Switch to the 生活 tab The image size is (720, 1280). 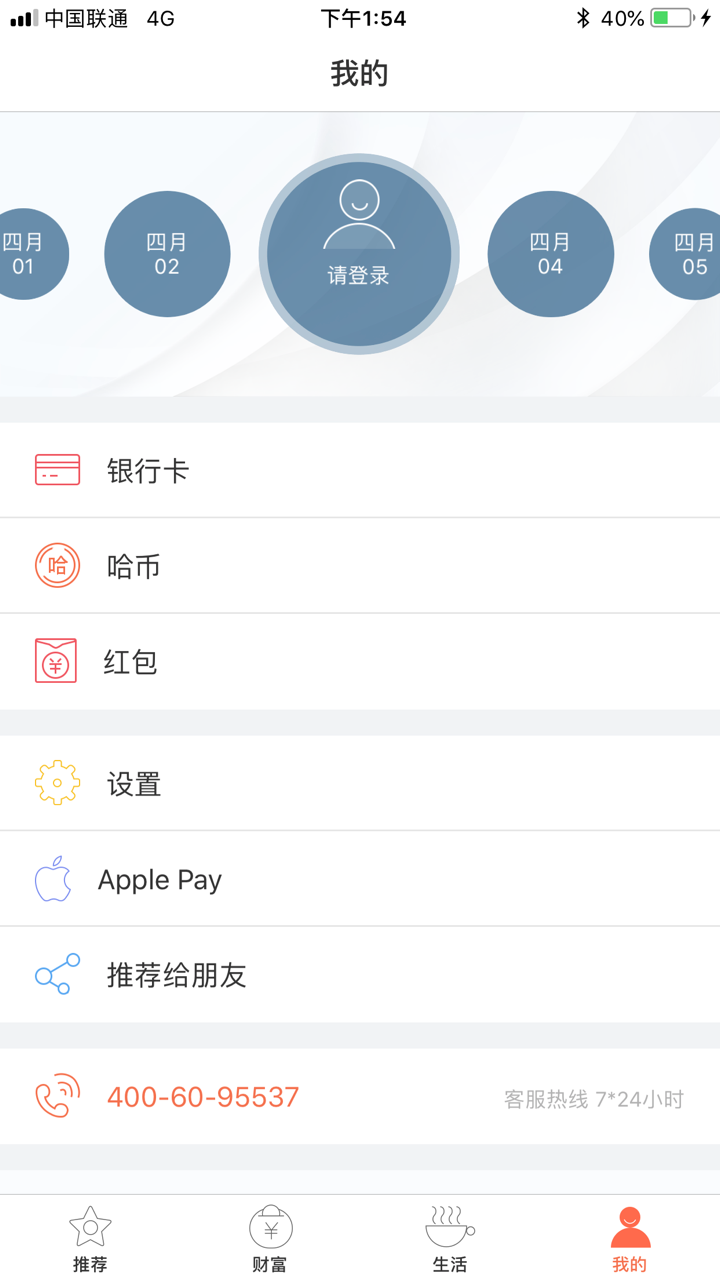(x=449, y=1236)
